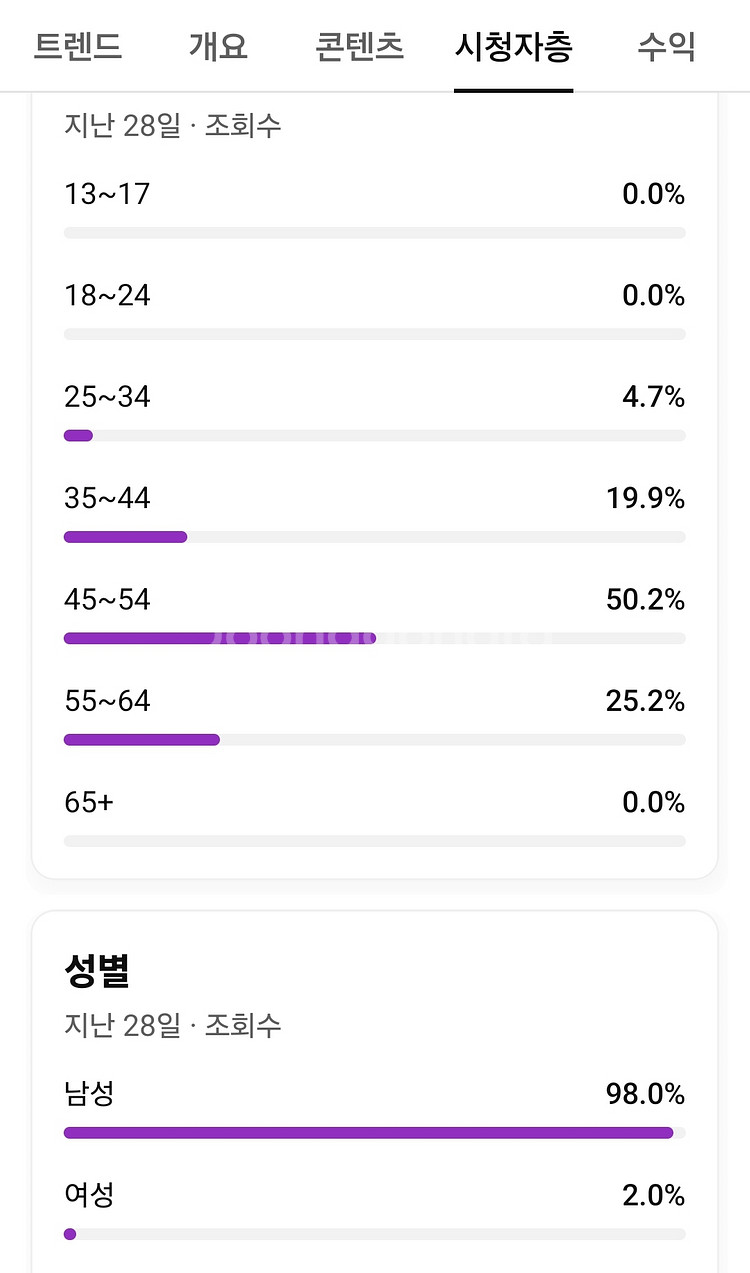This screenshot has width=750, height=1273.
Task: Go to the 콘텐츠 tab
Action: (359, 47)
